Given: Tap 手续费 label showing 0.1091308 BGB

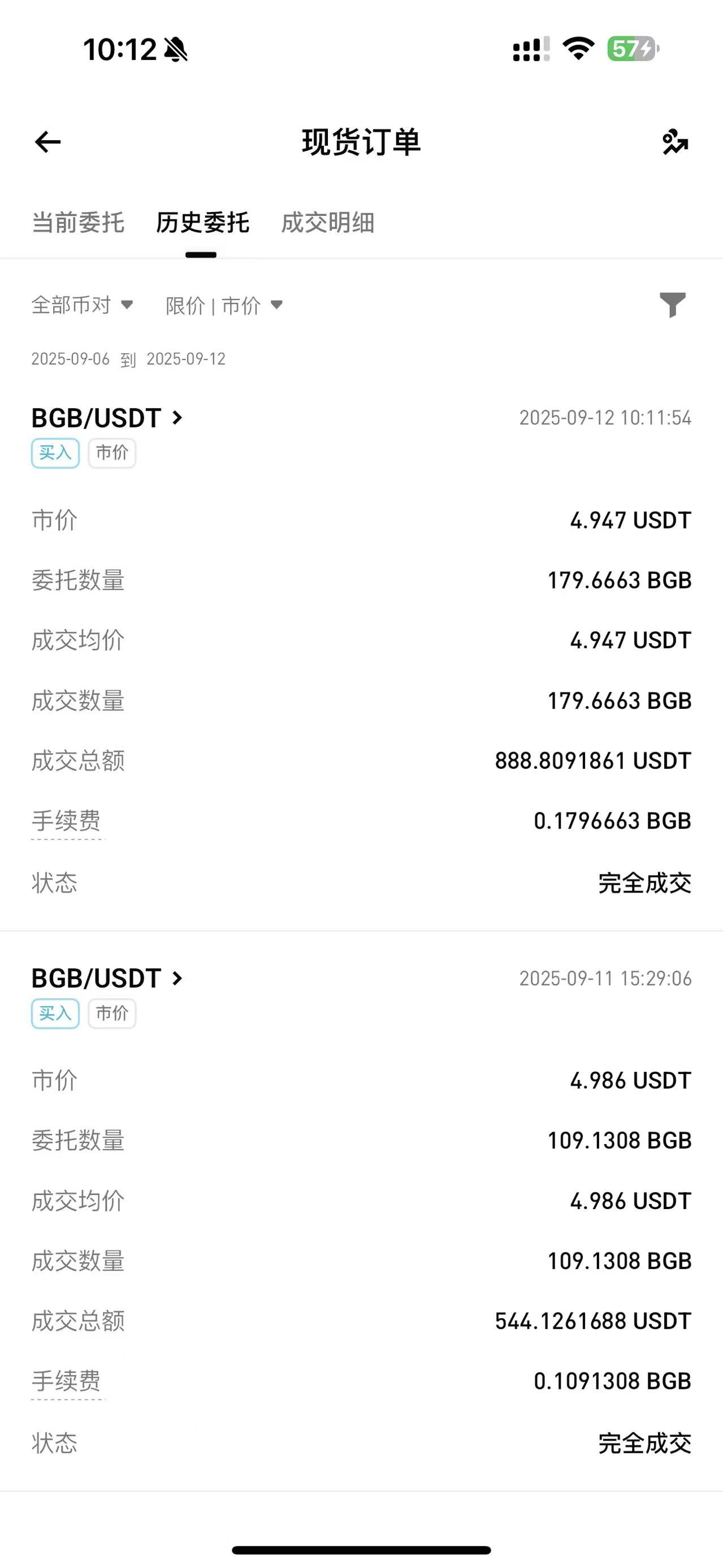Looking at the screenshot, I should (66, 1381).
